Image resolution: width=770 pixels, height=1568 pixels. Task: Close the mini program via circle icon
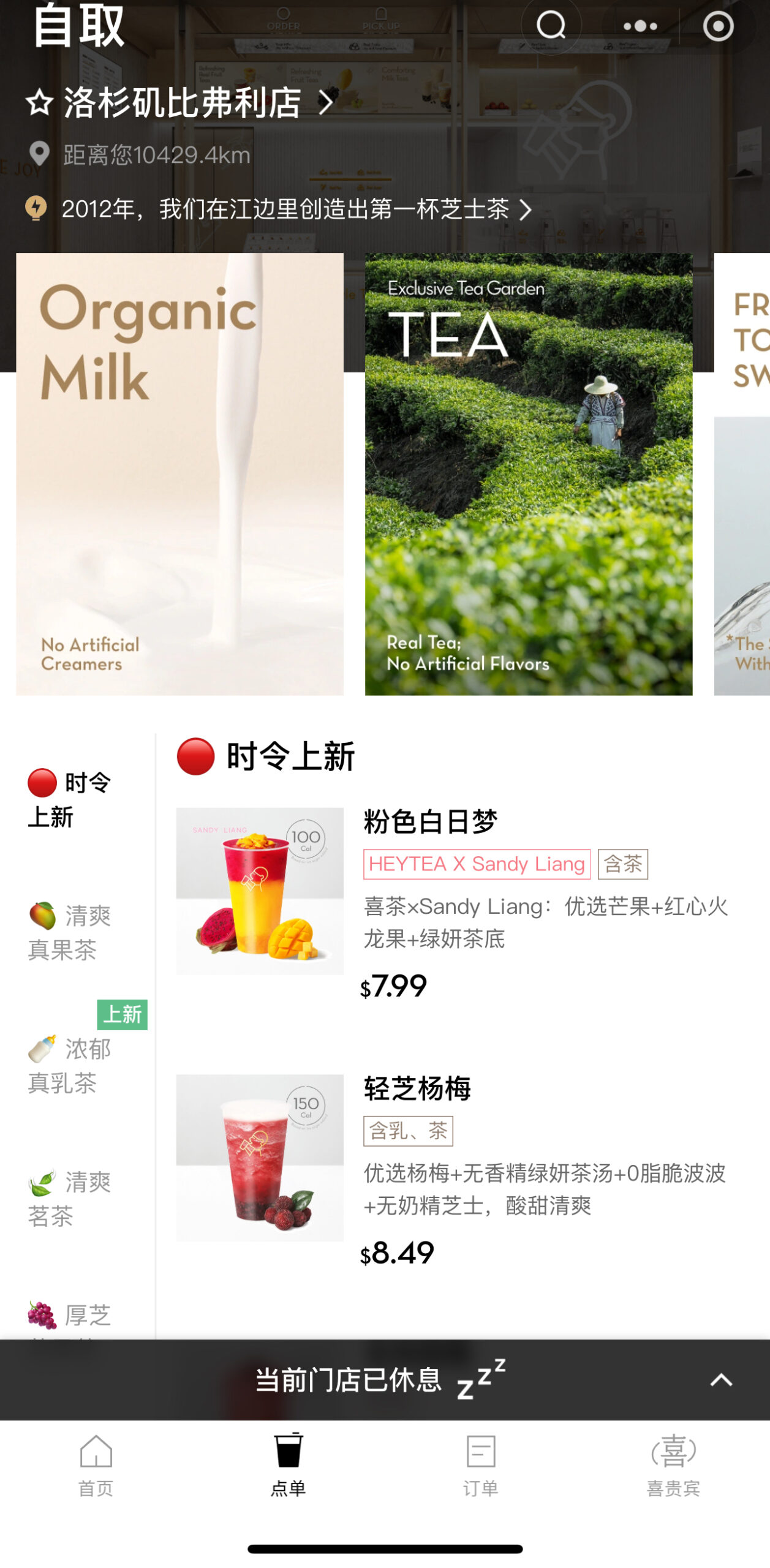pyautogui.click(x=718, y=26)
